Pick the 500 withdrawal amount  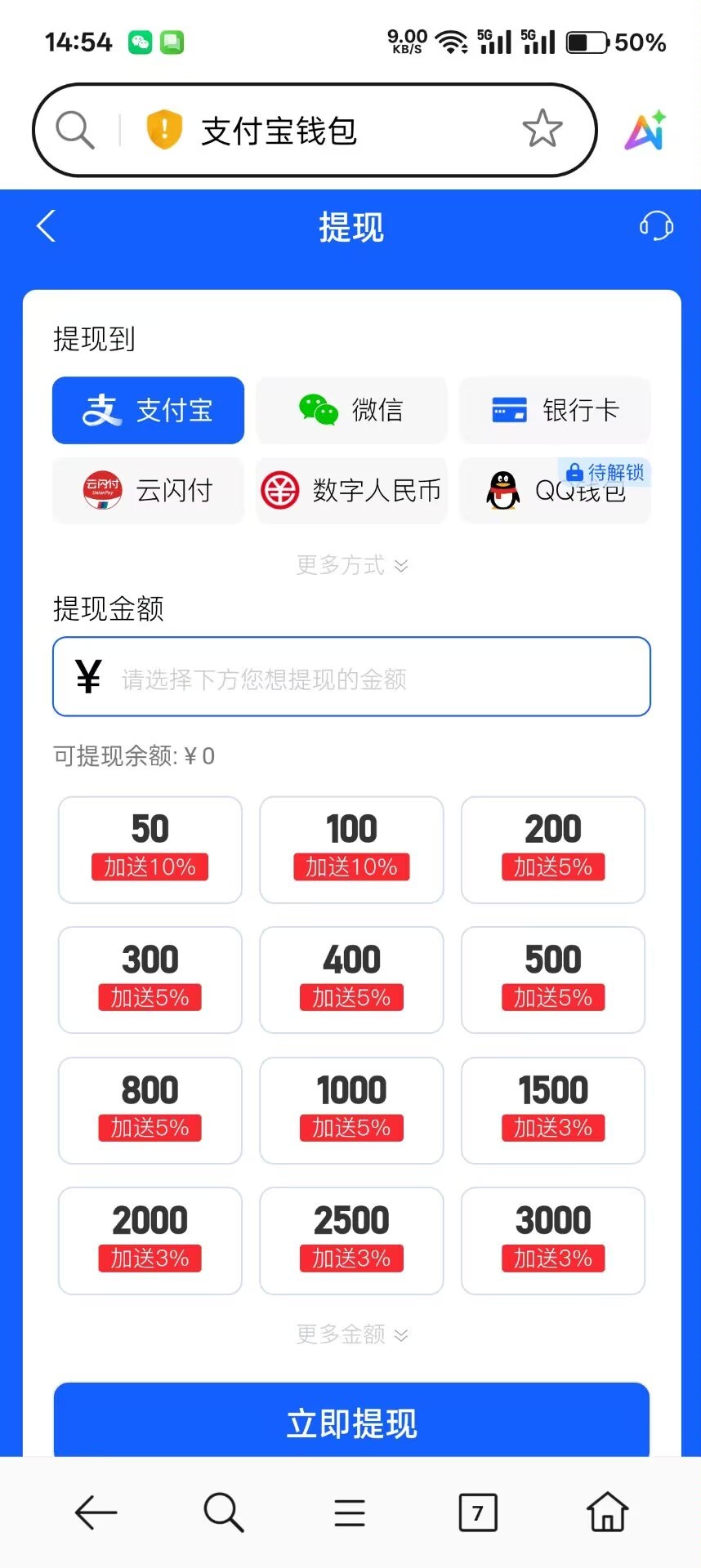pos(553,979)
